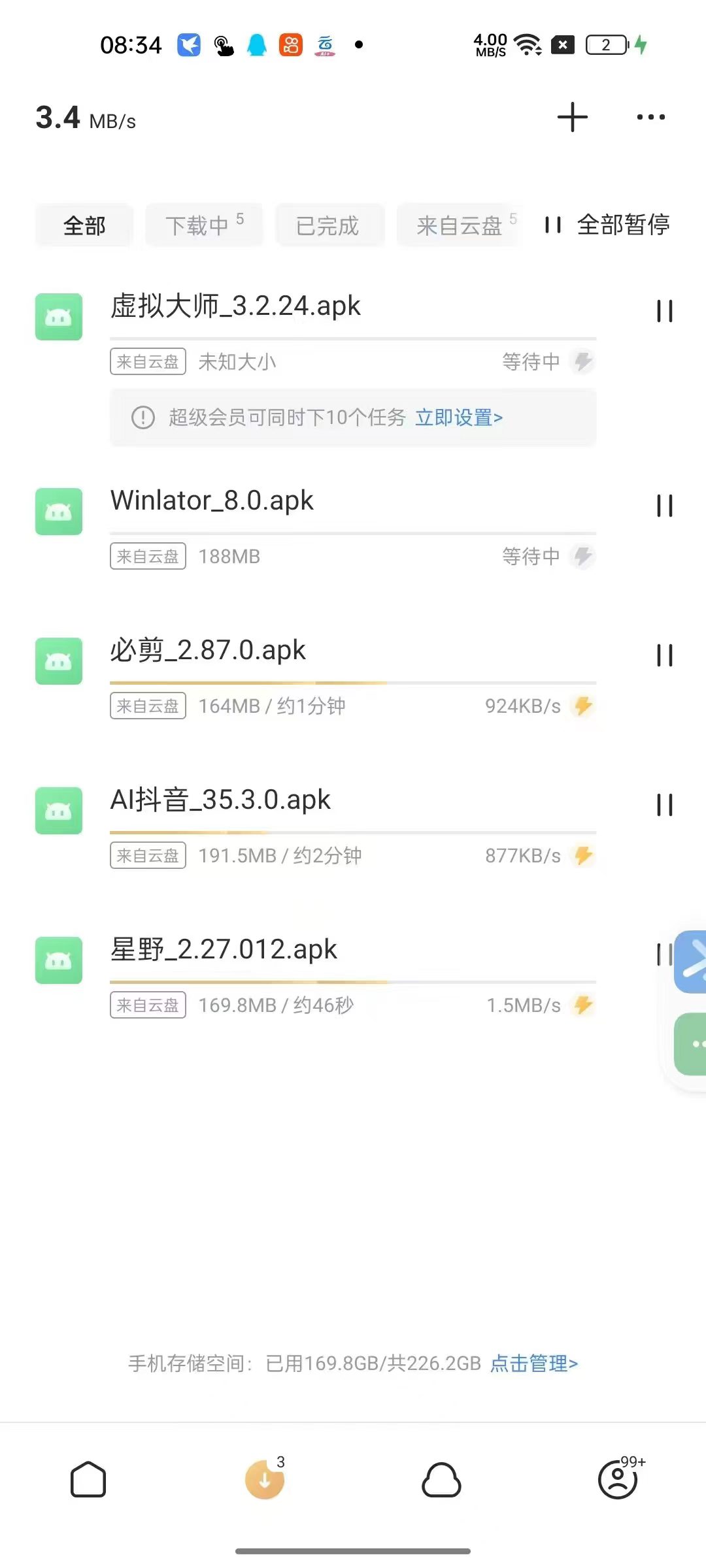Tap the acceleration bolt on 必剪_2.87.0.apk
The height and width of the screenshot is (1568, 706).
click(583, 706)
